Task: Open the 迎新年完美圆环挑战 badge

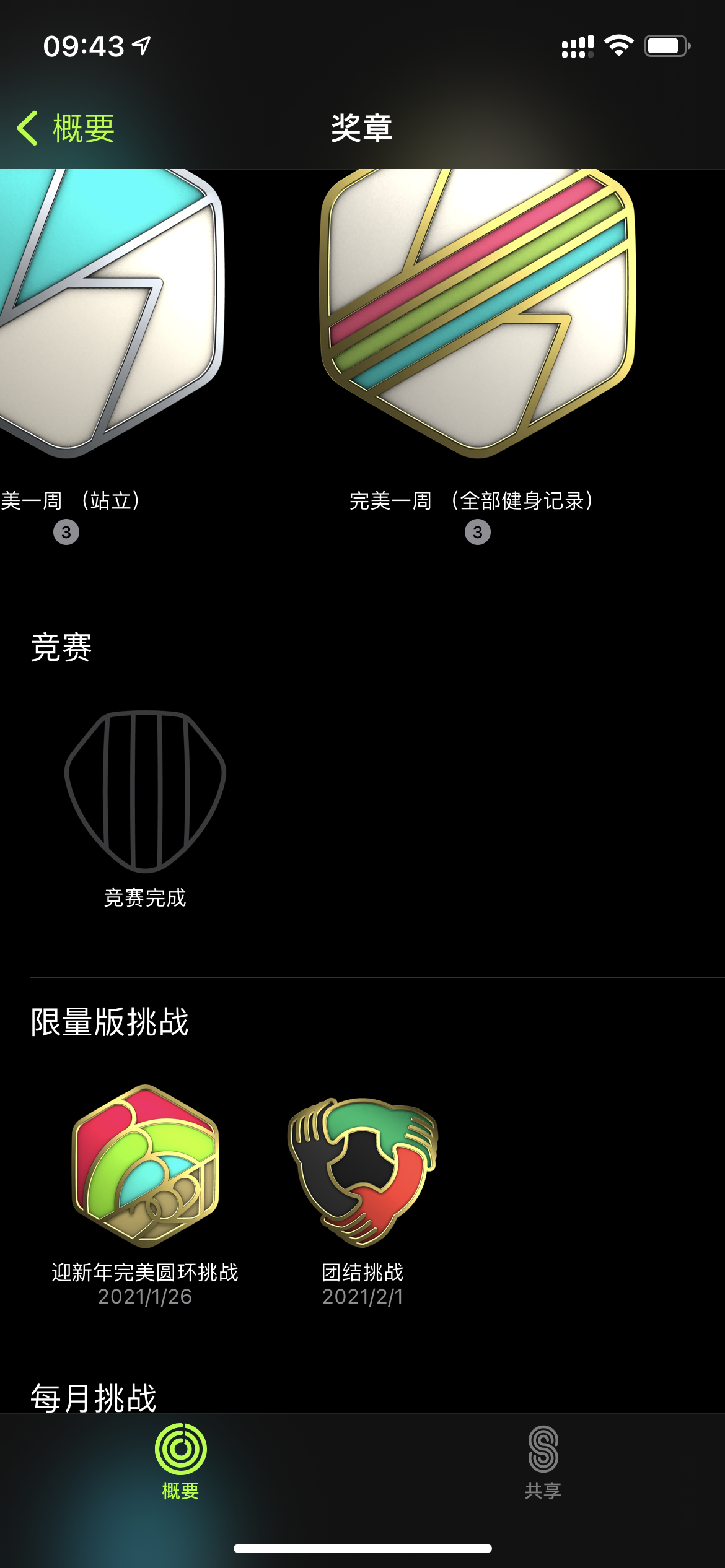Action: [x=145, y=1165]
